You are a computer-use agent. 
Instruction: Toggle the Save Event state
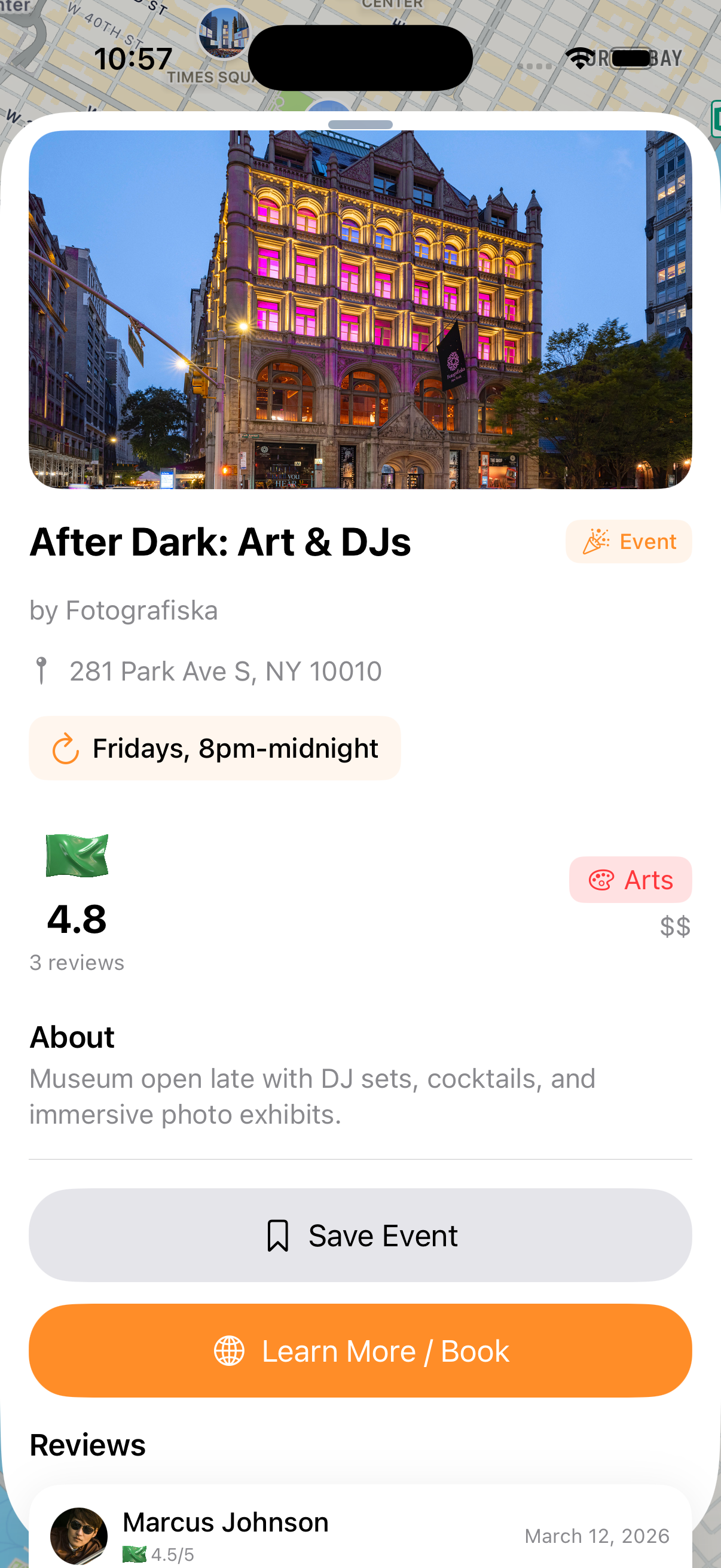pyautogui.click(x=360, y=1234)
